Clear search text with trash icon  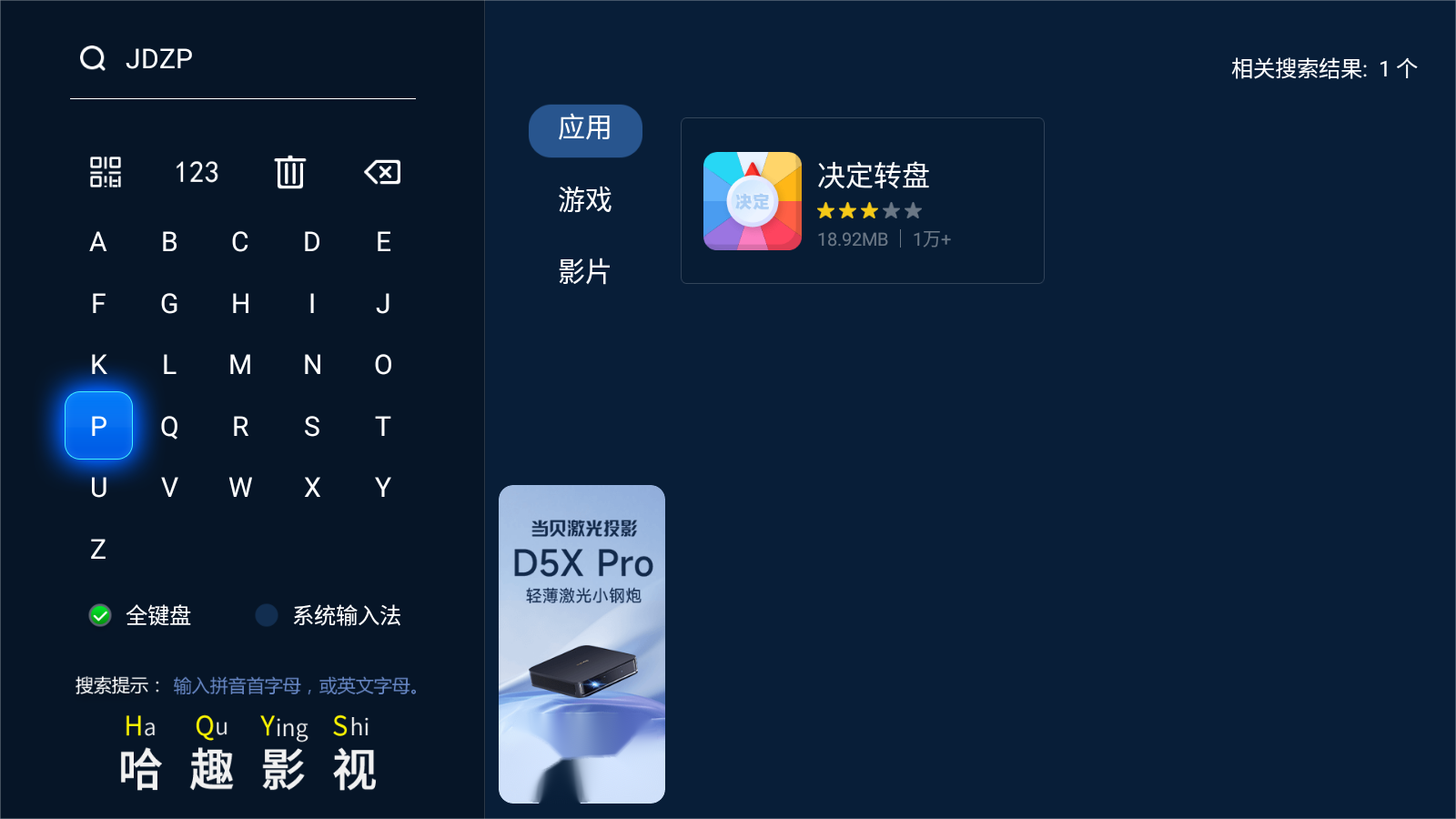290,172
